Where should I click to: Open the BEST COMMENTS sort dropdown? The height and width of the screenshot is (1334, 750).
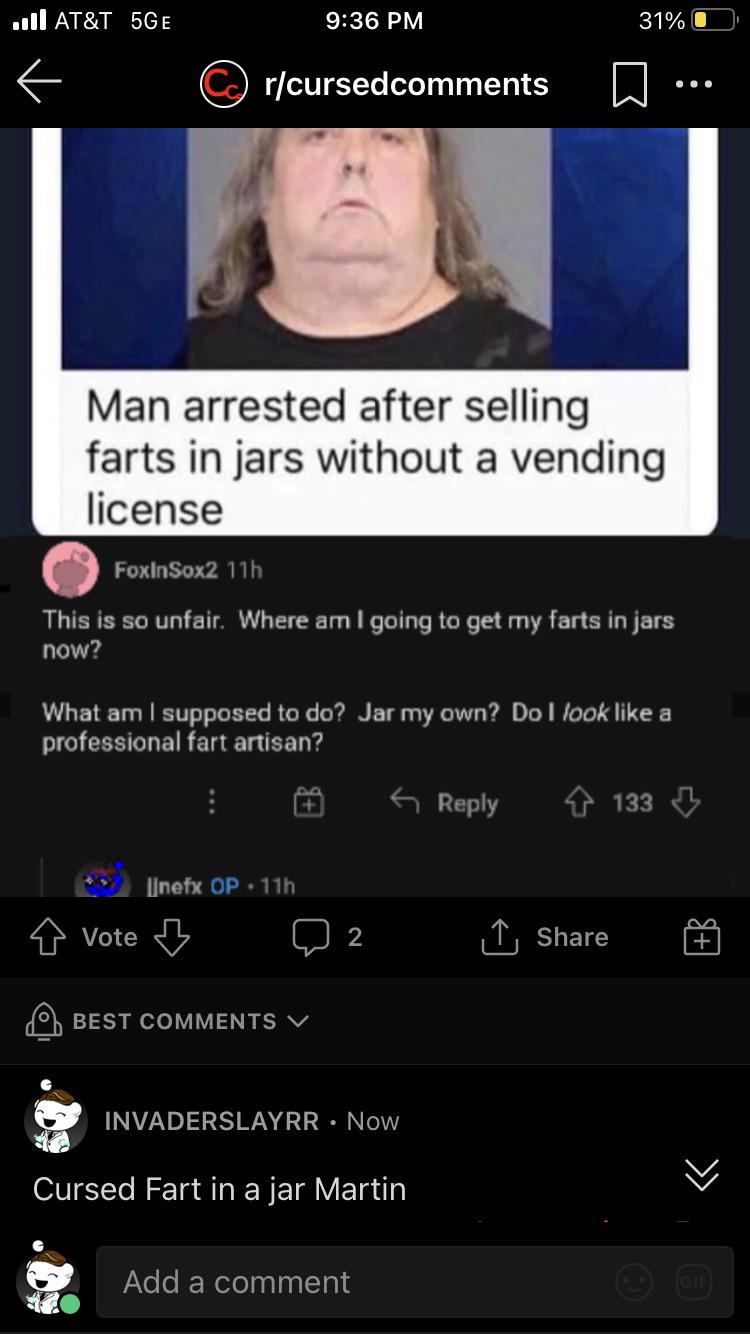(175, 1021)
